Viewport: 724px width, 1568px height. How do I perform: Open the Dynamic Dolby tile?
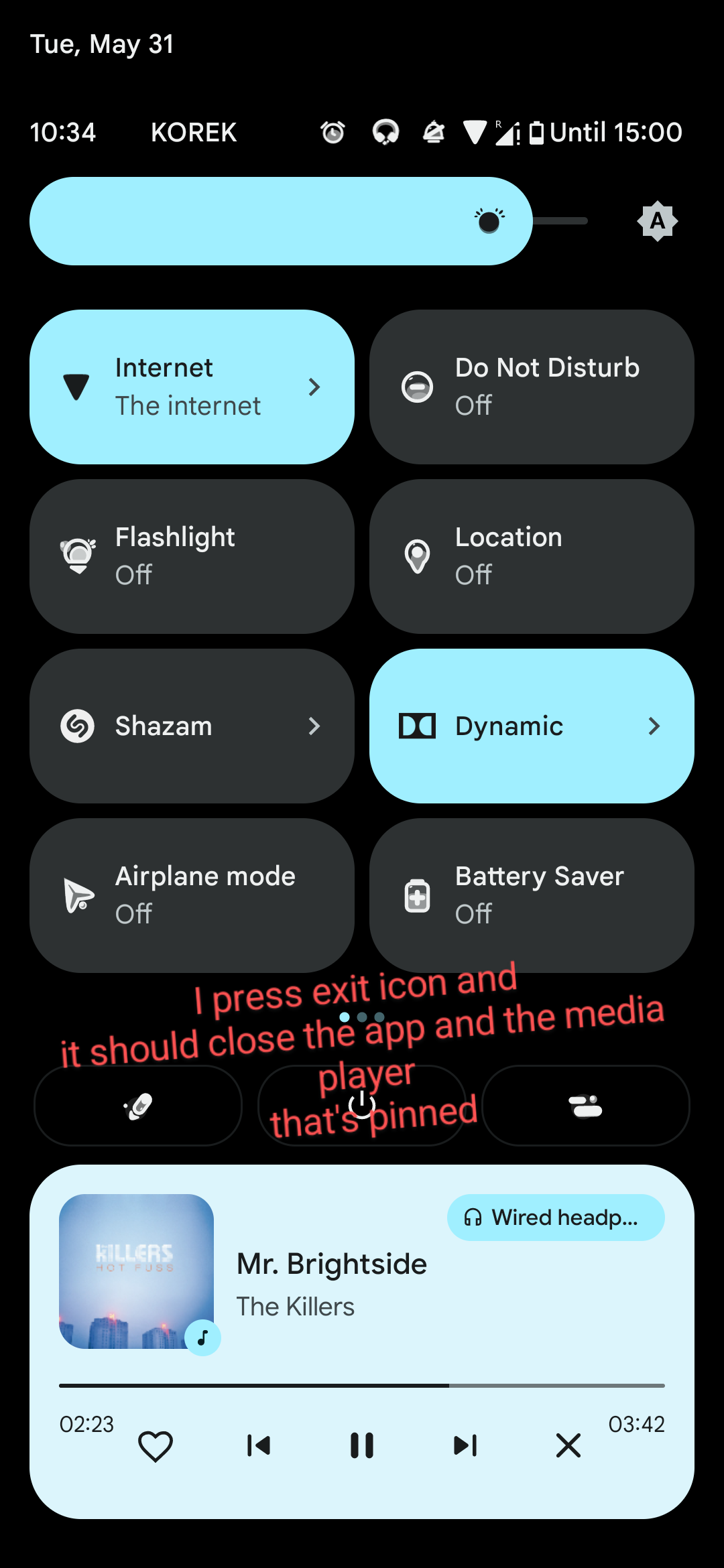point(531,726)
